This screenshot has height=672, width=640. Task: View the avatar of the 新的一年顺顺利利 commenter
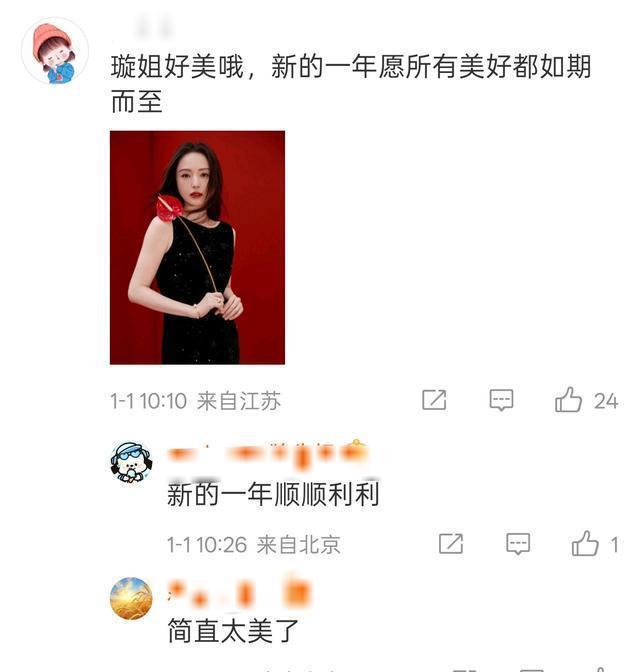131,462
